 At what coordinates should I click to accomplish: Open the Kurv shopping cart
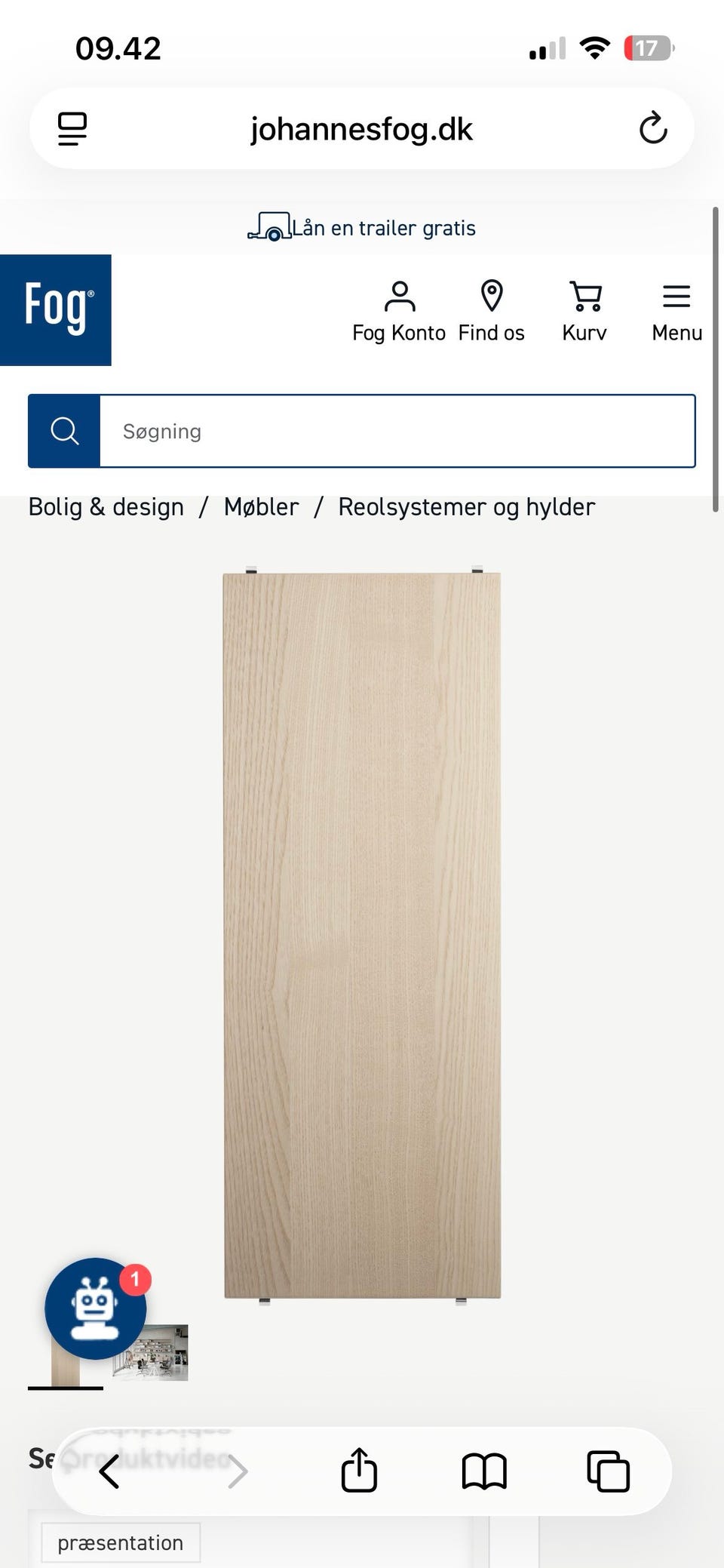point(584,297)
